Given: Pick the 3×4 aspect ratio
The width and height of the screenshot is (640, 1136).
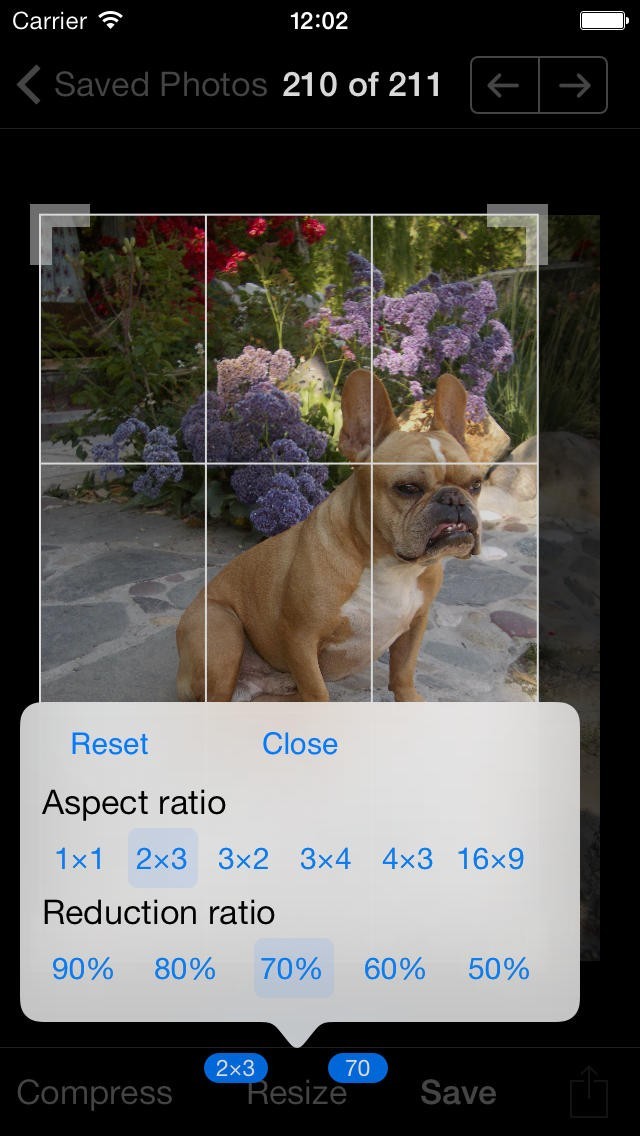Looking at the screenshot, I should pos(326,859).
